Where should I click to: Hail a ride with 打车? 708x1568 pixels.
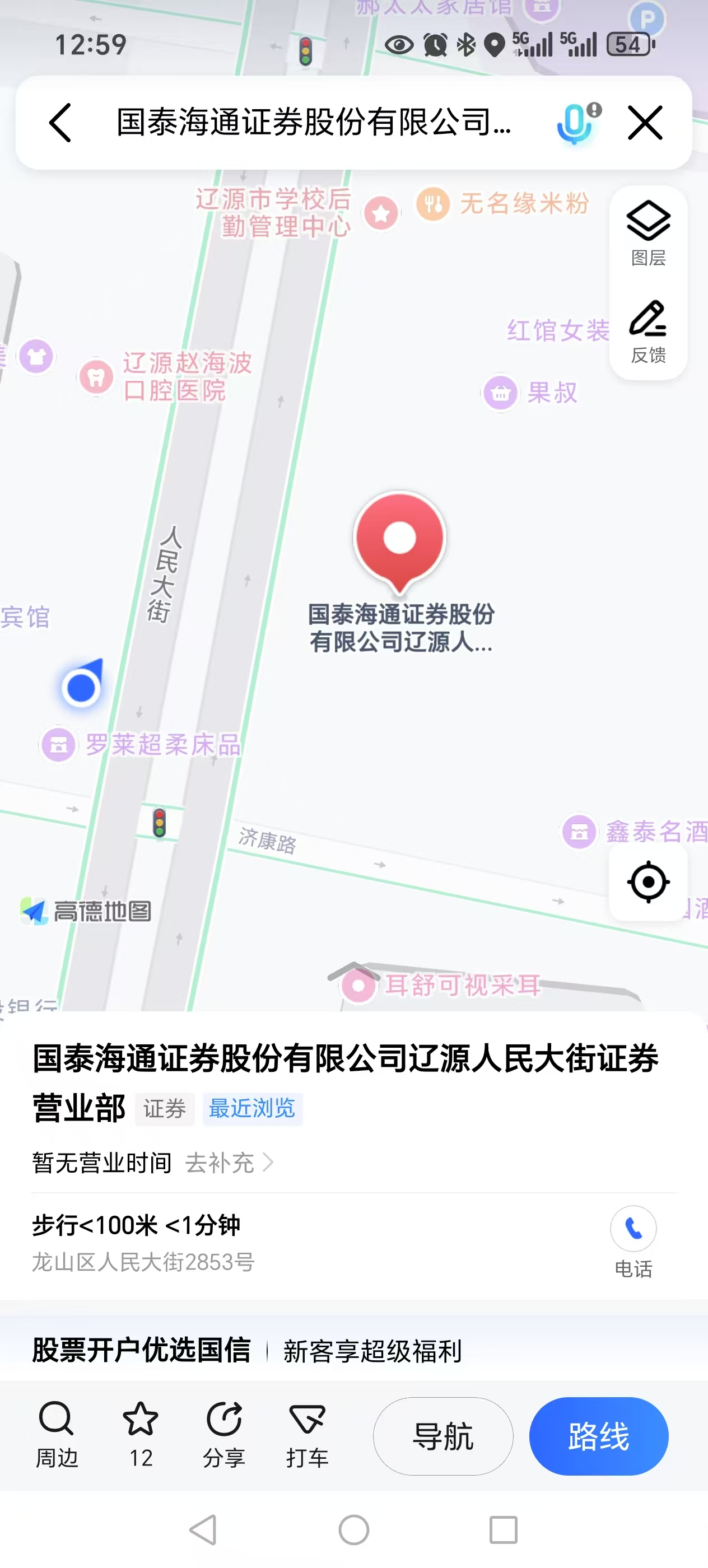(307, 1434)
